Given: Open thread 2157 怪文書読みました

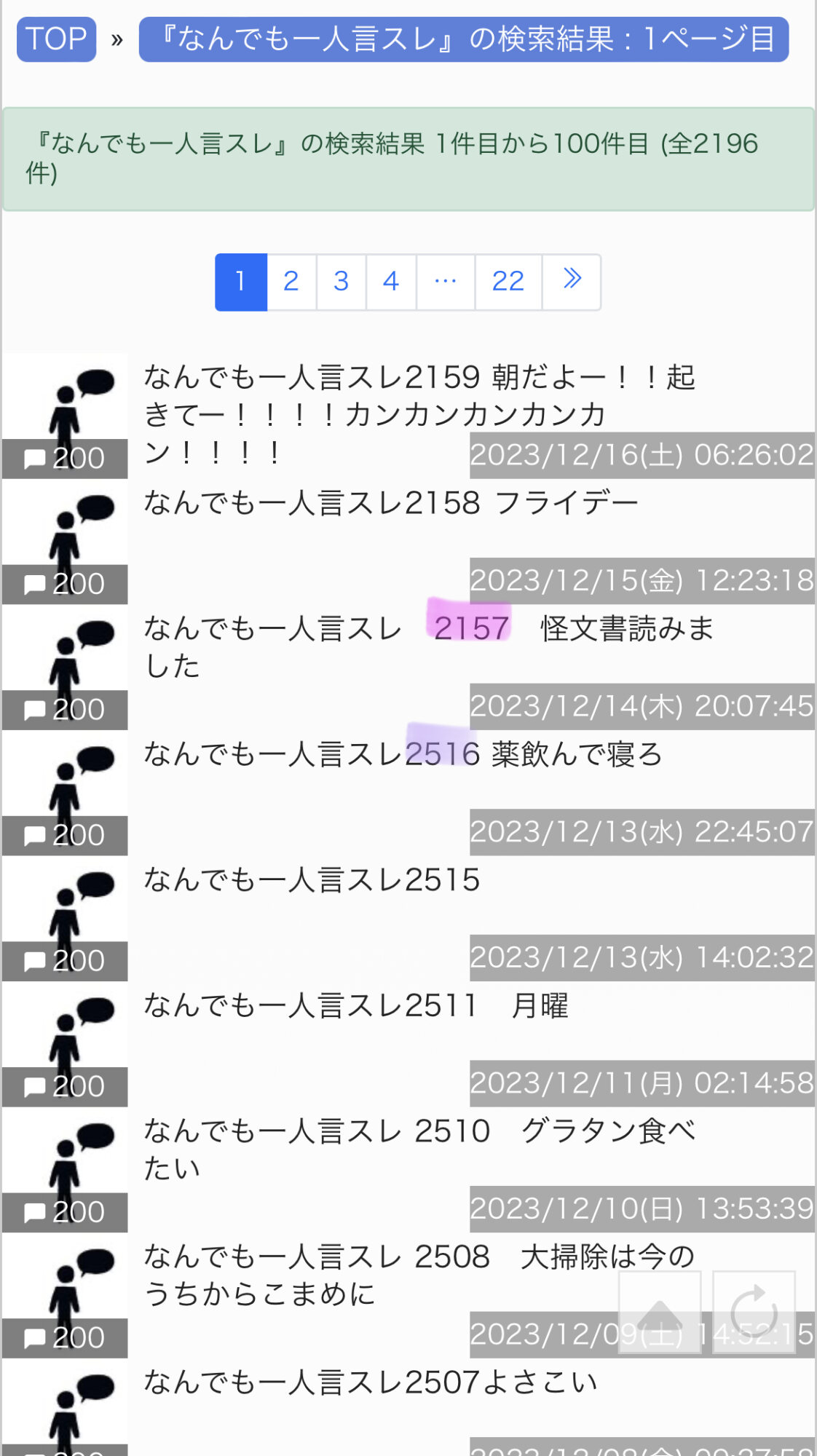Looking at the screenshot, I should click(428, 646).
